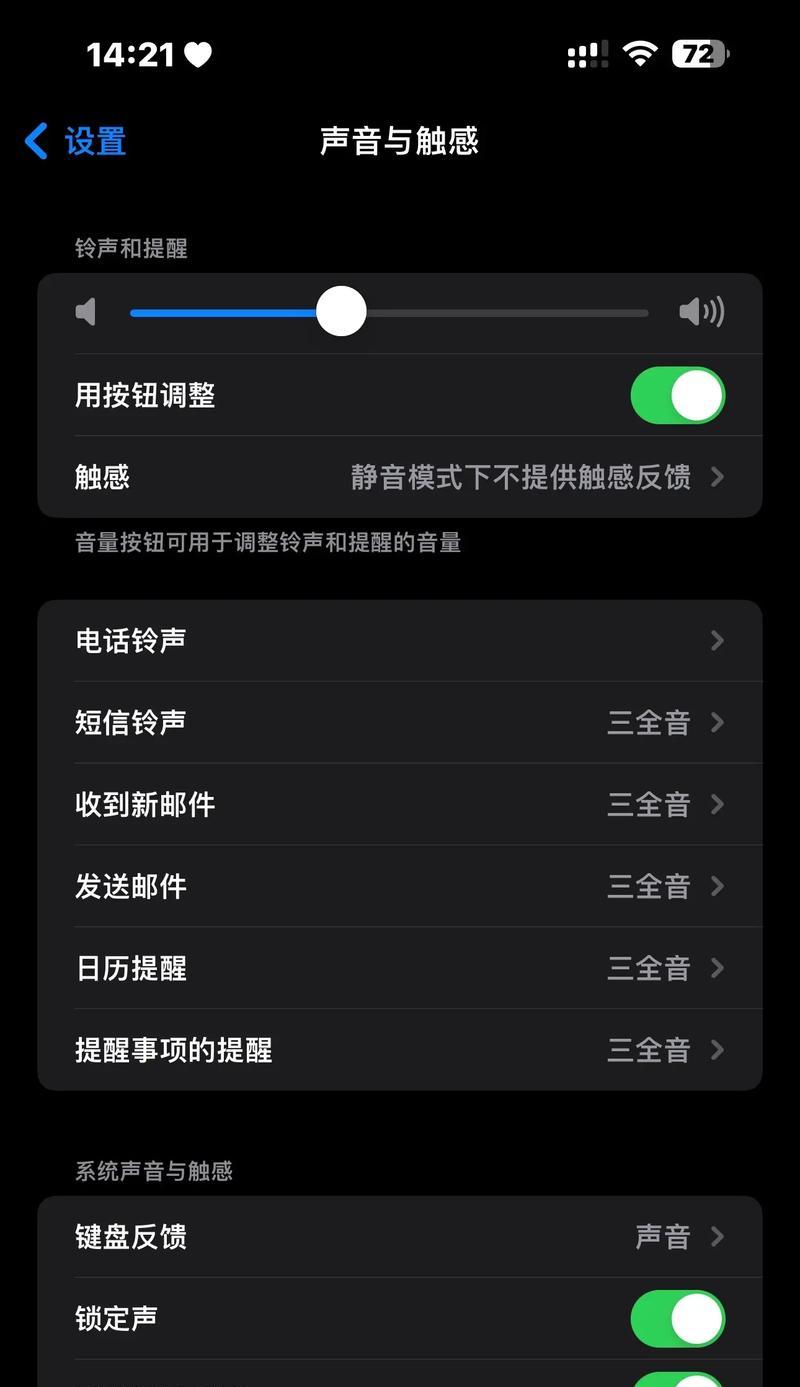Choose the 发送邮件 sound row
Viewport: 800px width, 1387px height.
tap(400, 886)
